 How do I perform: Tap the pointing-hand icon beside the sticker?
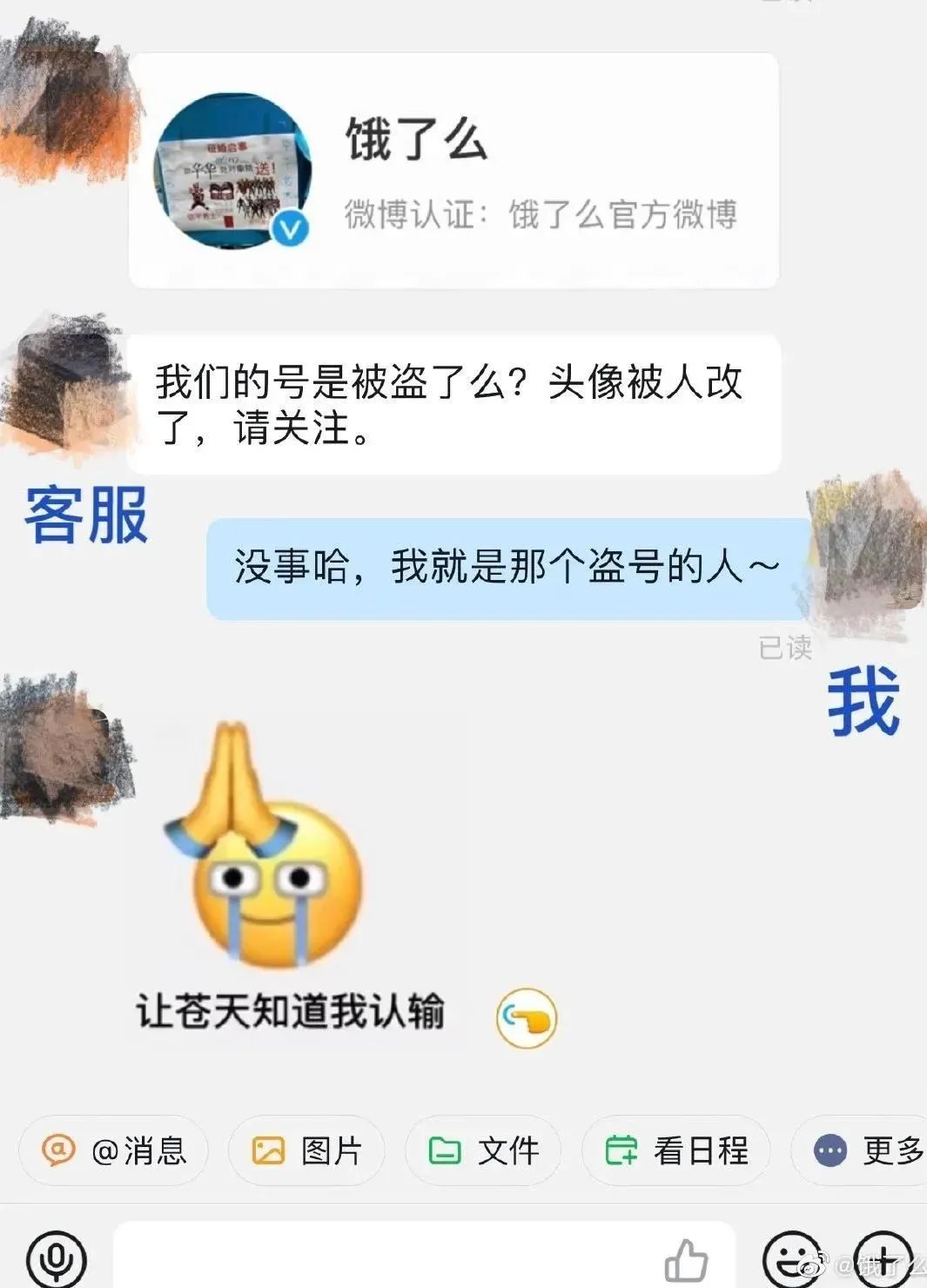click(x=527, y=1018)
